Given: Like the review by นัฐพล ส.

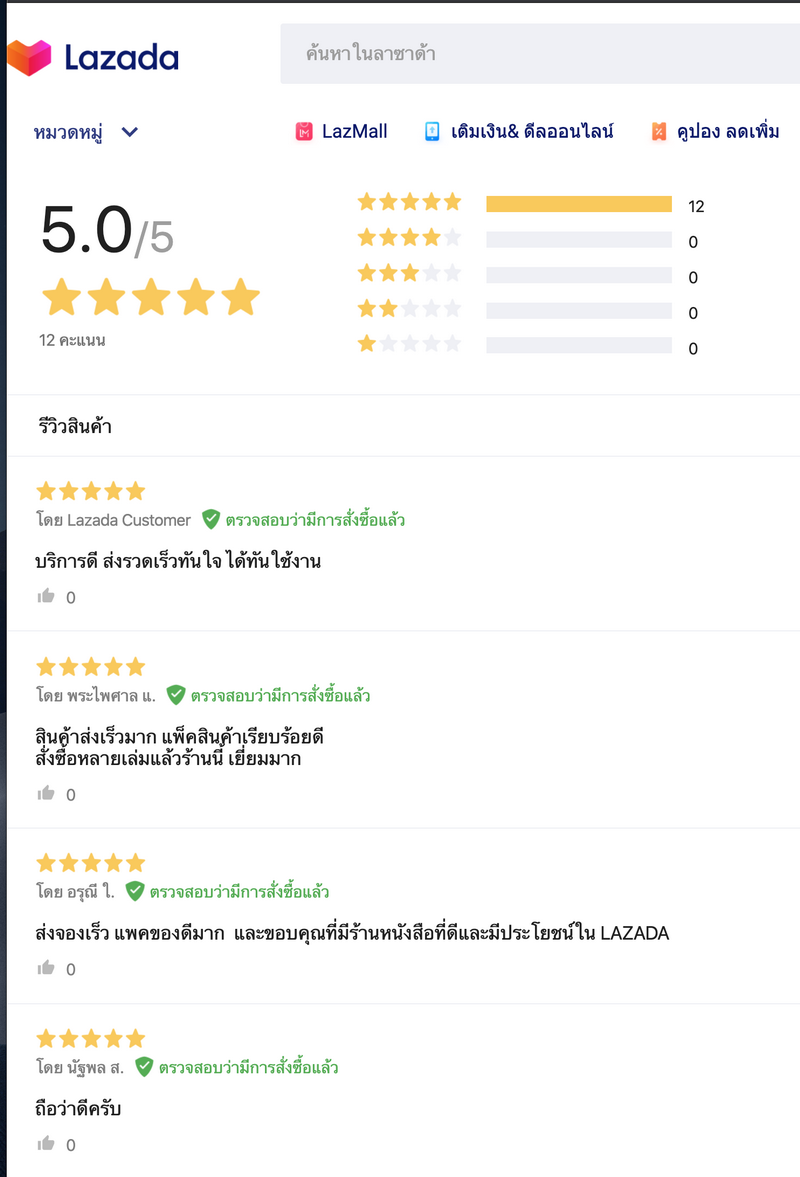Looking at the screenshot, I should click(x=46, y=1144).
